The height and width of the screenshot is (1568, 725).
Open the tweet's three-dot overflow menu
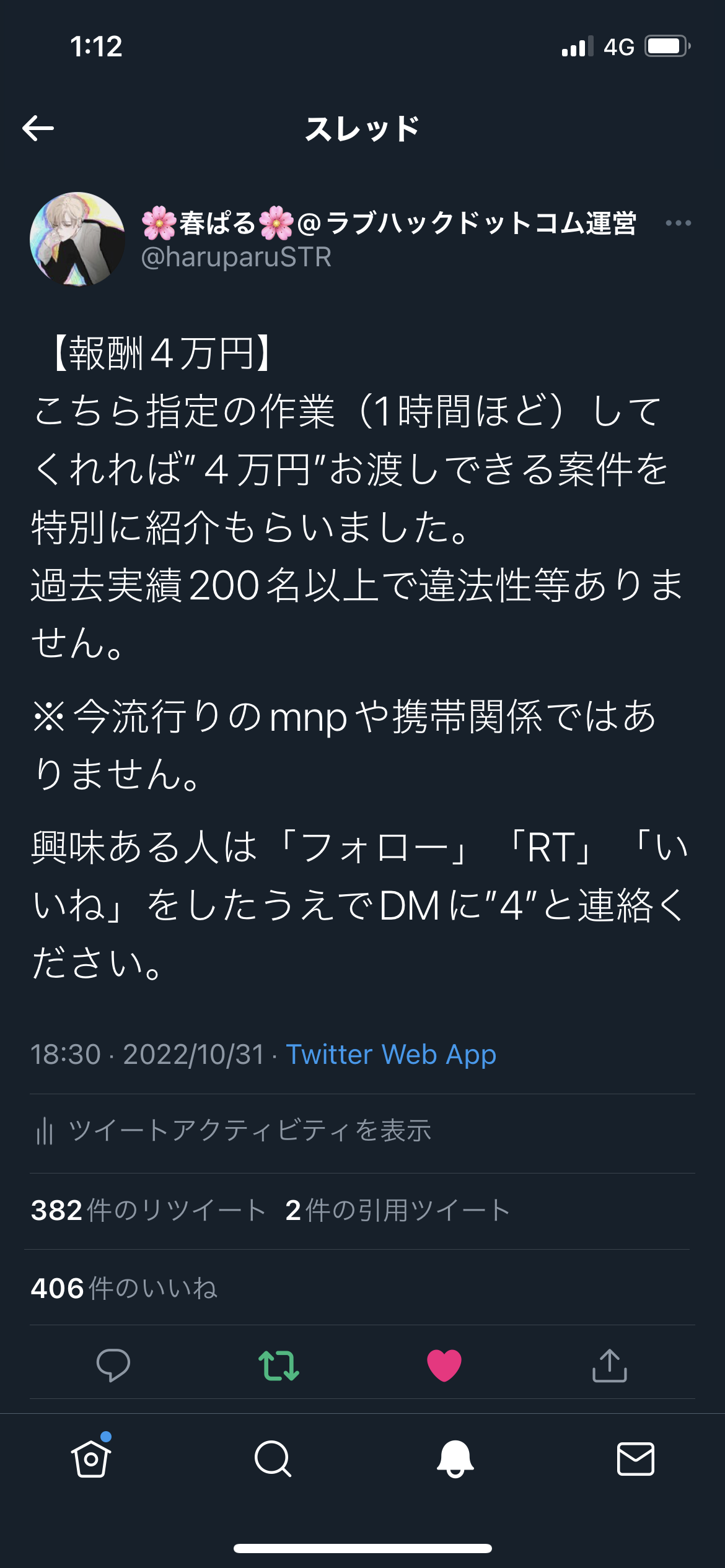(x=678, y=223)
